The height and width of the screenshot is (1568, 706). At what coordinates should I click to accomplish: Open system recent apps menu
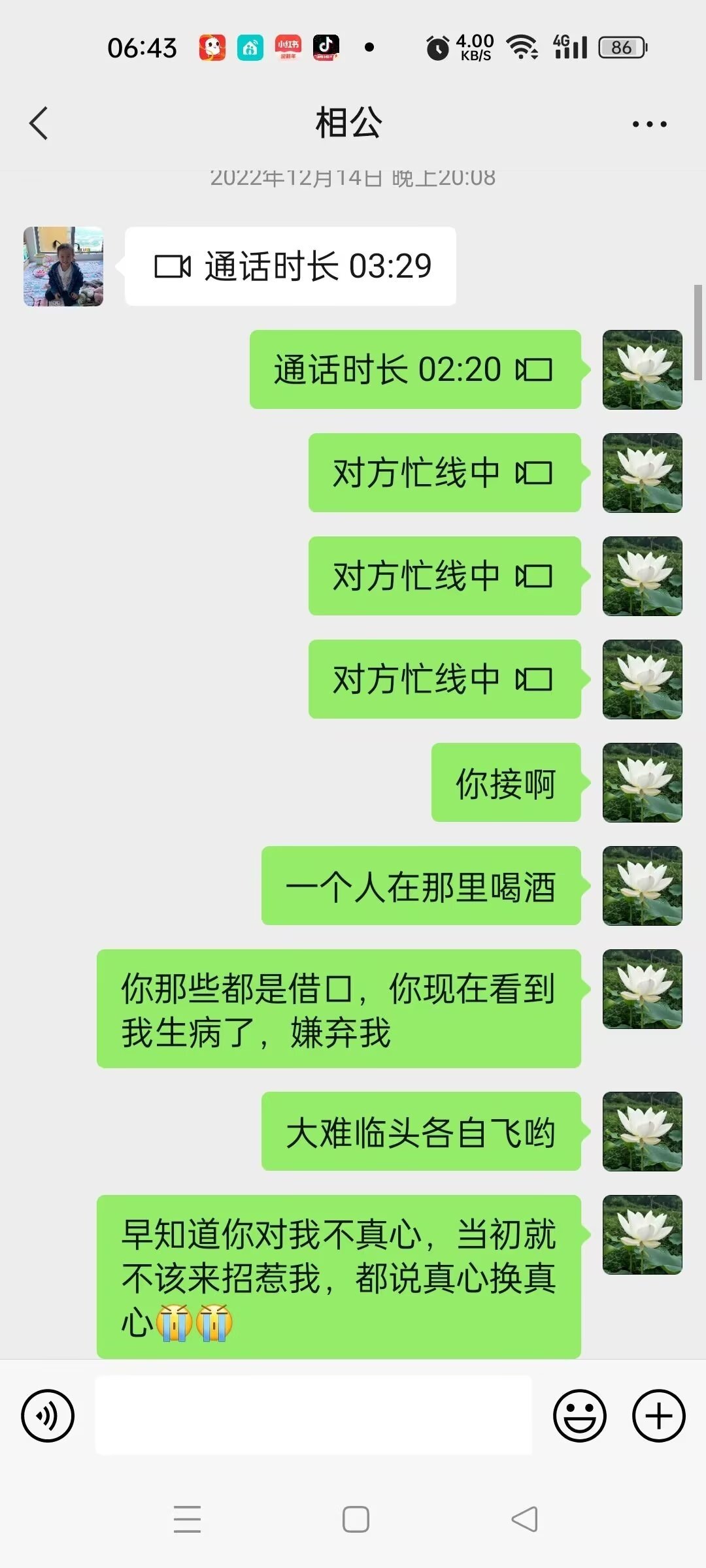click(187, 1519)
